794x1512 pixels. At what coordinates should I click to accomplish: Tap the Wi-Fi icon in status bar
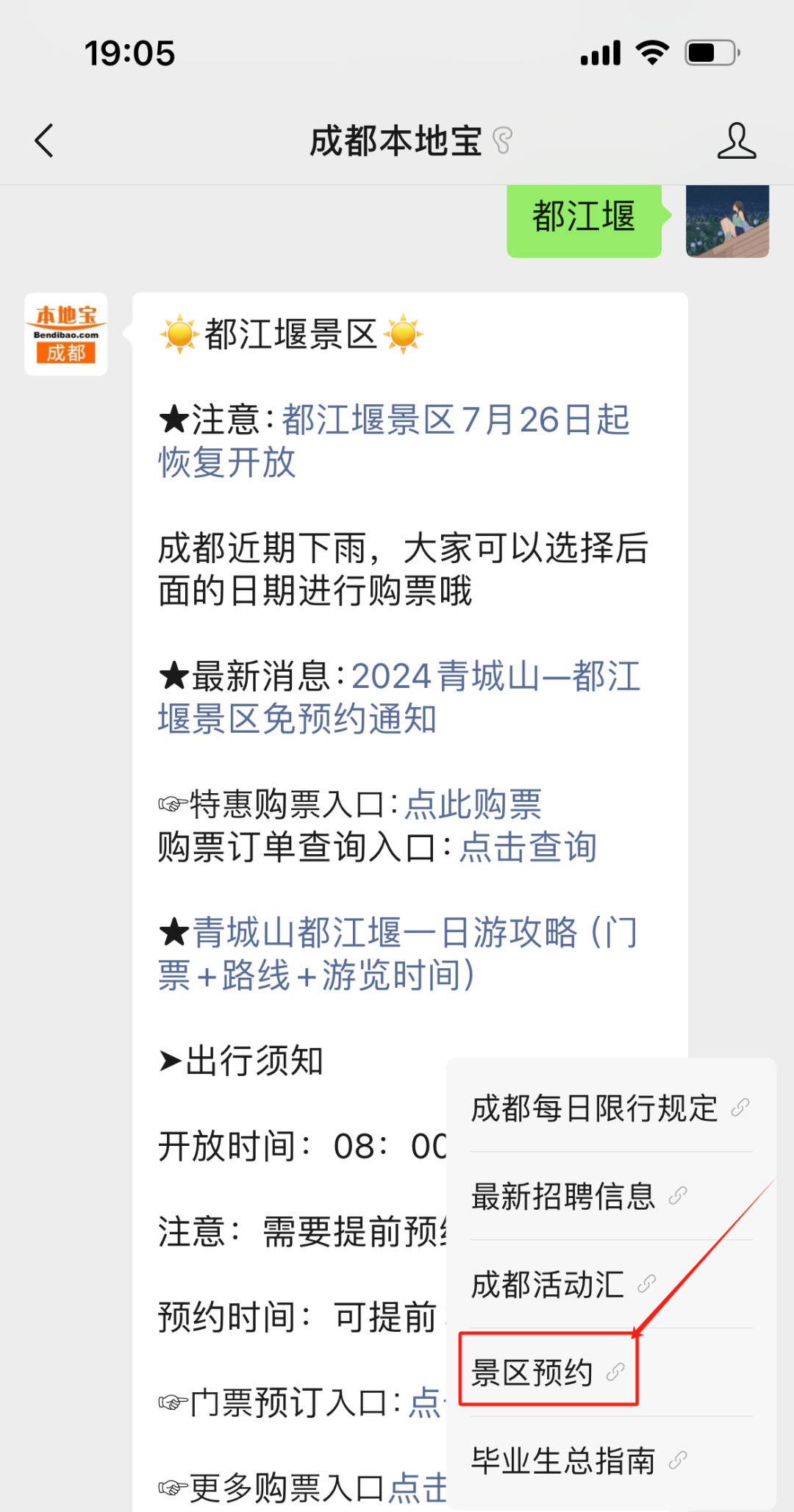coord(650,51)
